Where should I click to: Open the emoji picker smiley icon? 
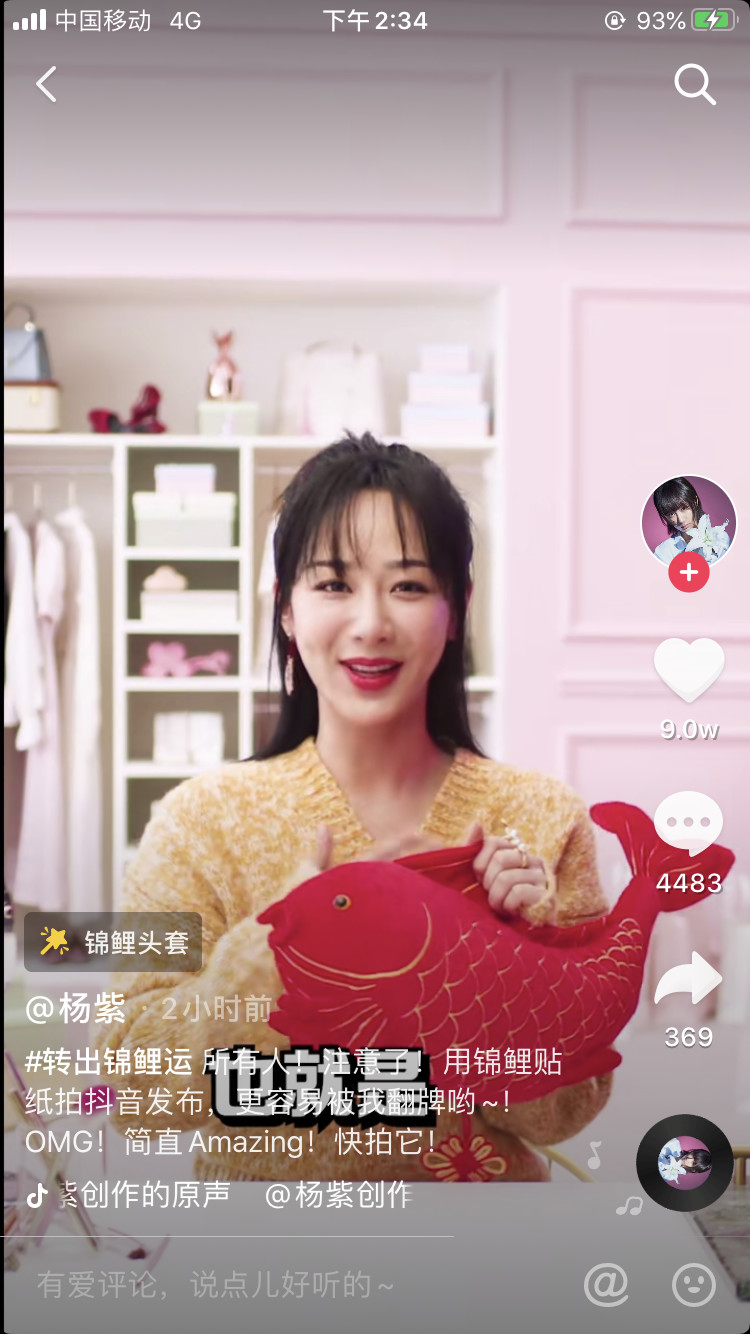693,1284
